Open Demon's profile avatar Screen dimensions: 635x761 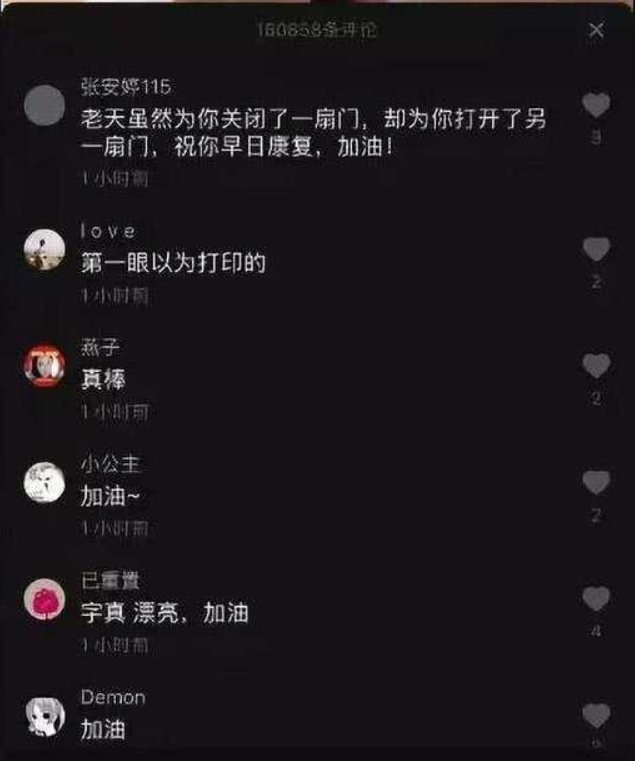(44, 715)
